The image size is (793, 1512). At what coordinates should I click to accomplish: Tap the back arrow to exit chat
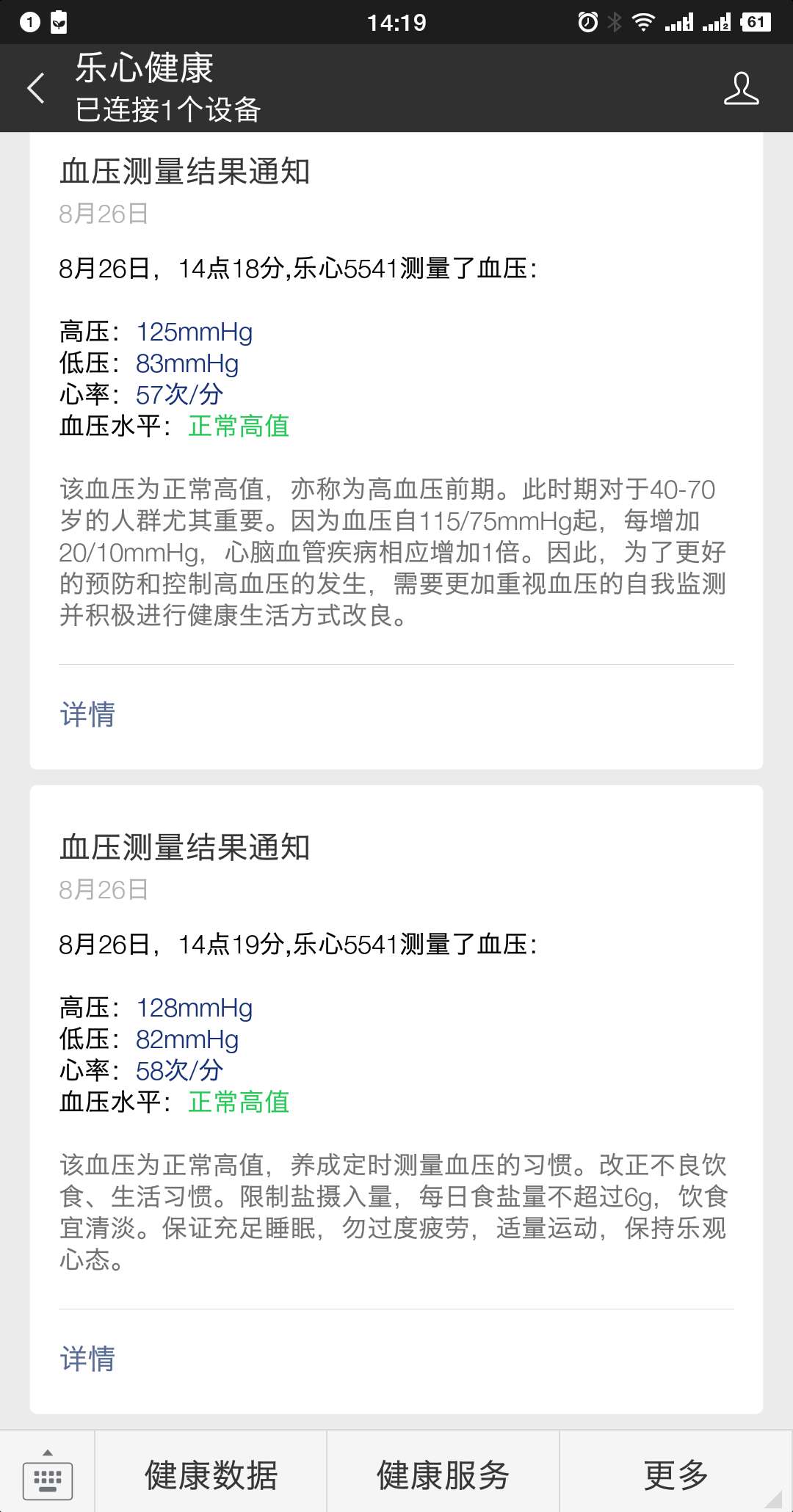click(36, 88)
